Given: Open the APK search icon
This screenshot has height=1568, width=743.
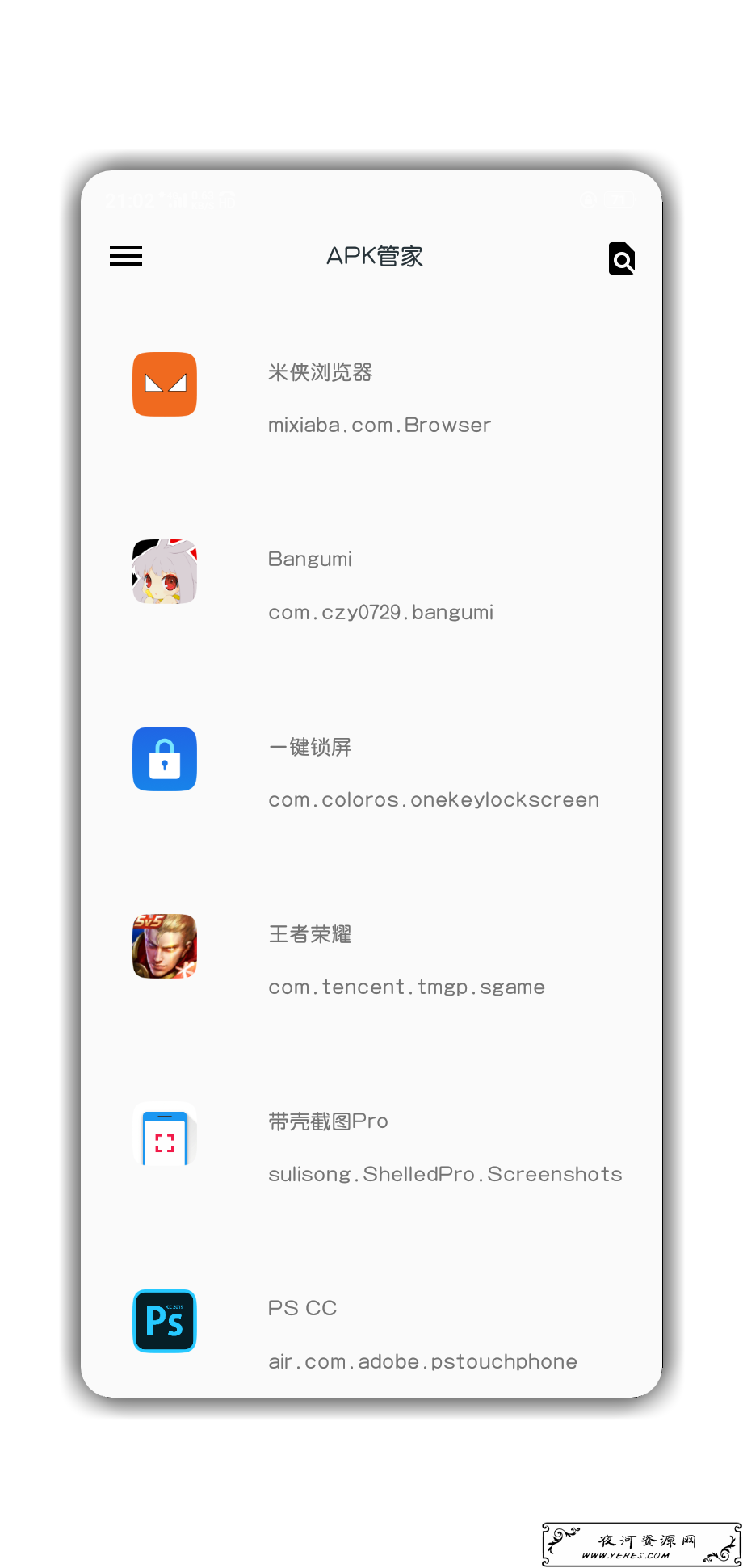Looking at the screenshot, I should 621,258.
